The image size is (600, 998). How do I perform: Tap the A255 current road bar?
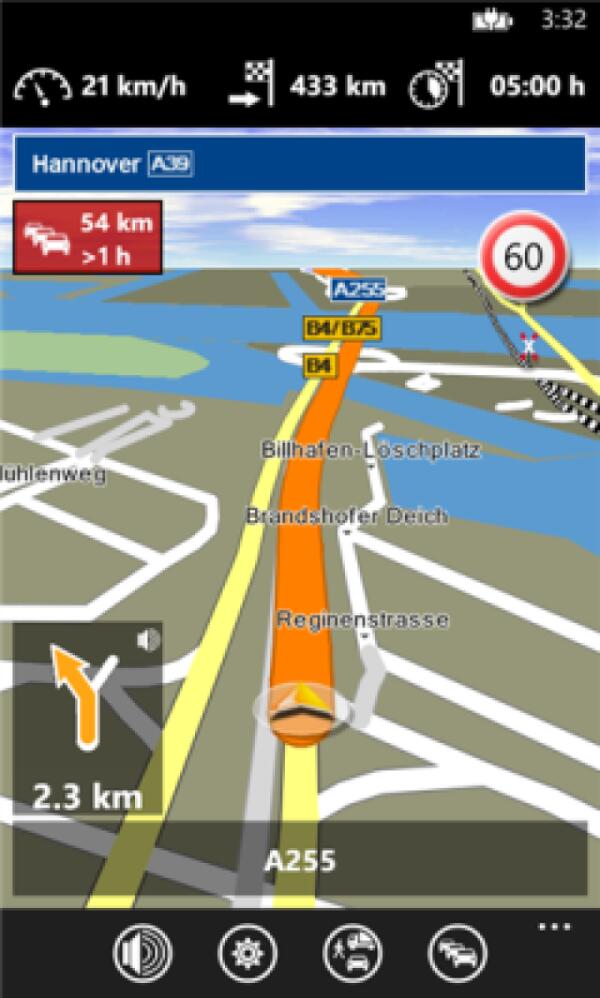[x=299, y=860]
